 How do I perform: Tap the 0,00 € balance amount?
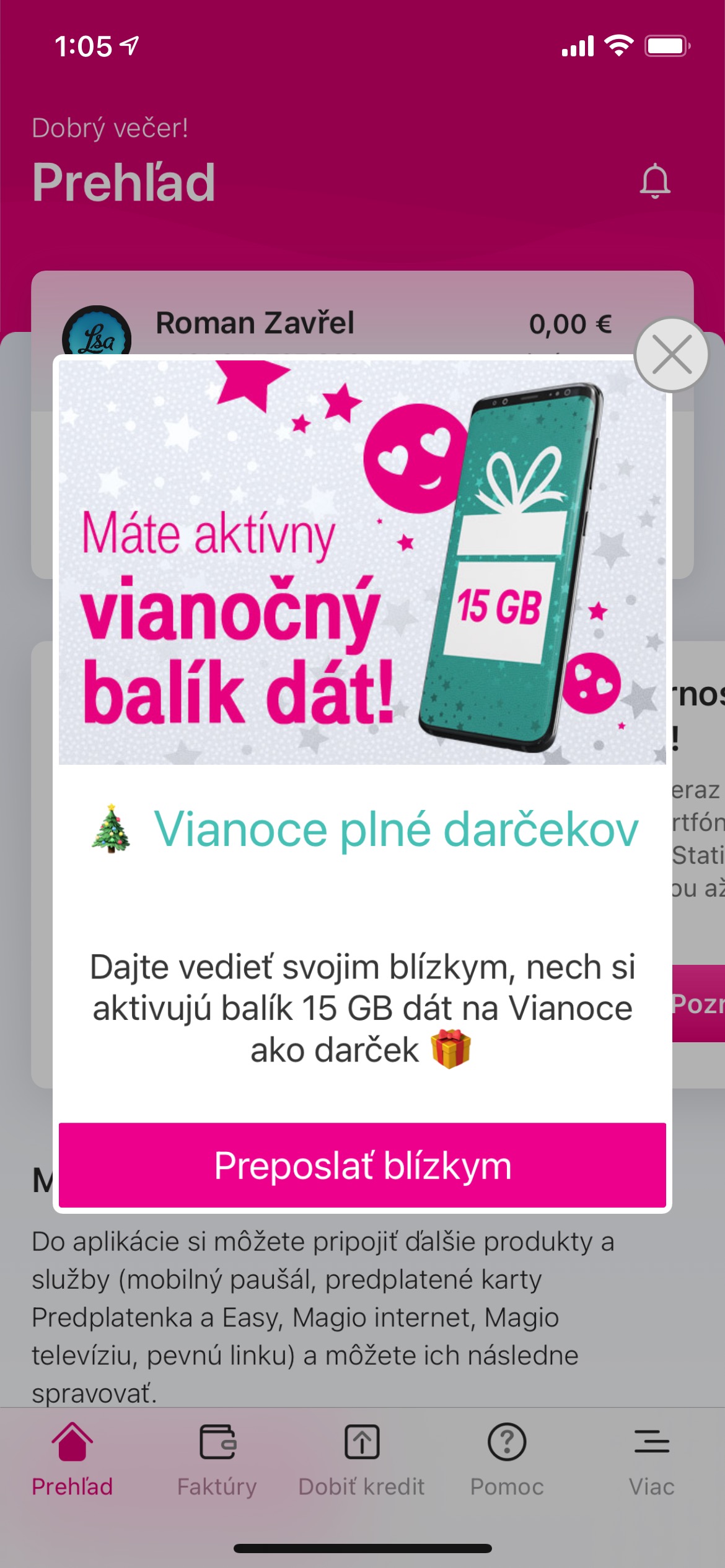(x=571, y=323)
